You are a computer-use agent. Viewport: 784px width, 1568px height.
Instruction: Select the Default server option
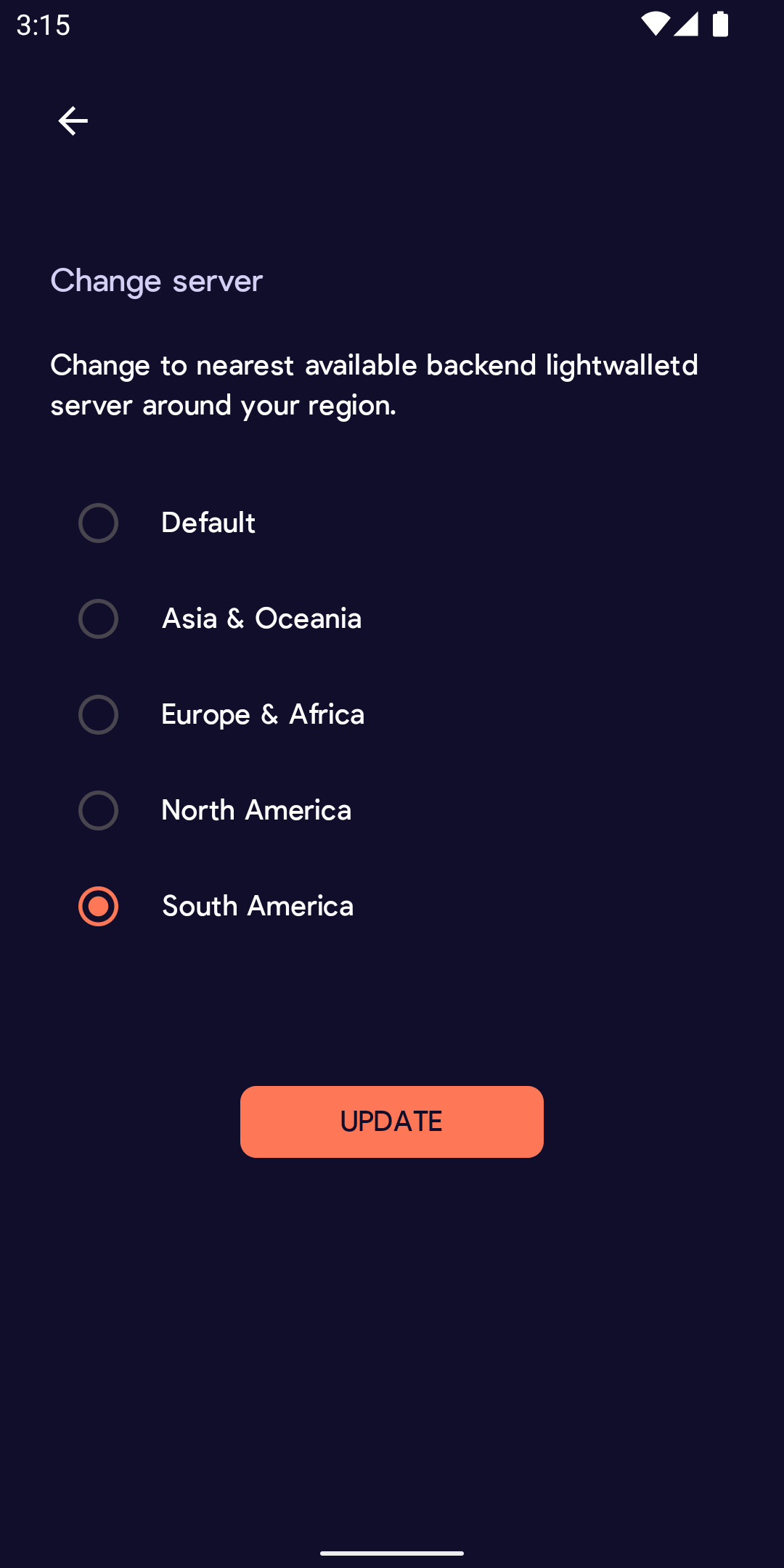99,523
